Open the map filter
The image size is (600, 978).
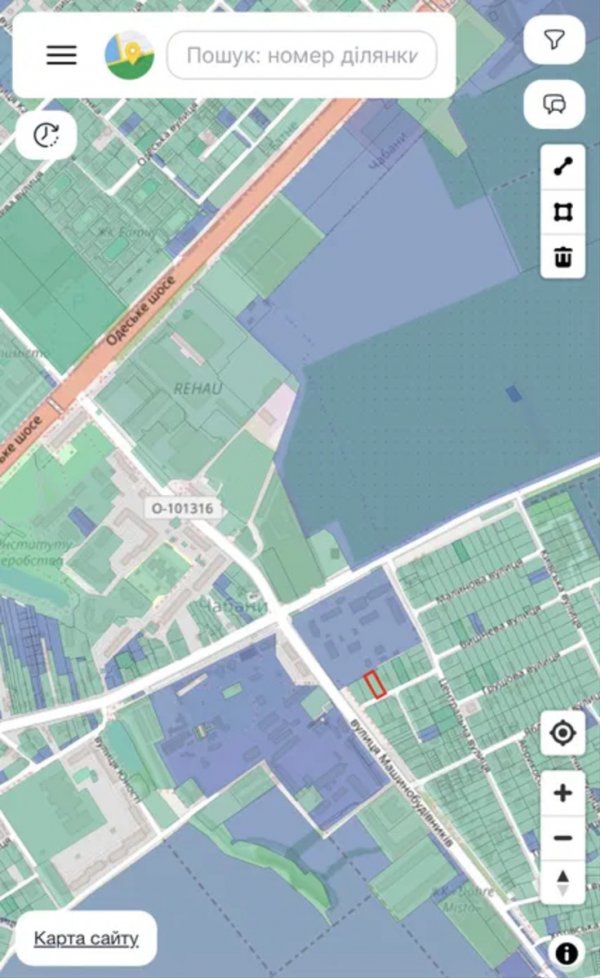[554, 40]
